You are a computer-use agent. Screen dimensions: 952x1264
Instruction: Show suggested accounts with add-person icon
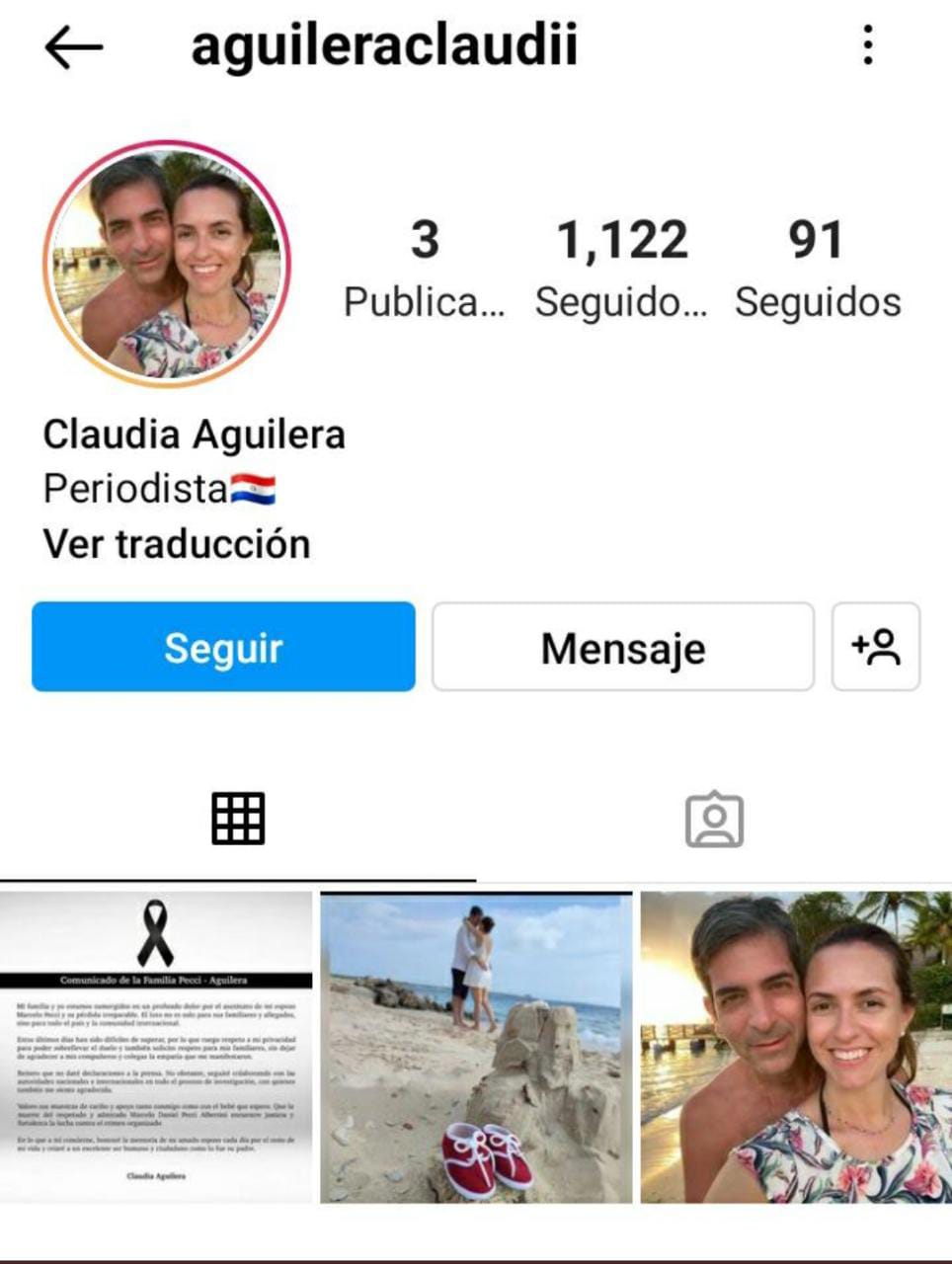tap(875, 647)
